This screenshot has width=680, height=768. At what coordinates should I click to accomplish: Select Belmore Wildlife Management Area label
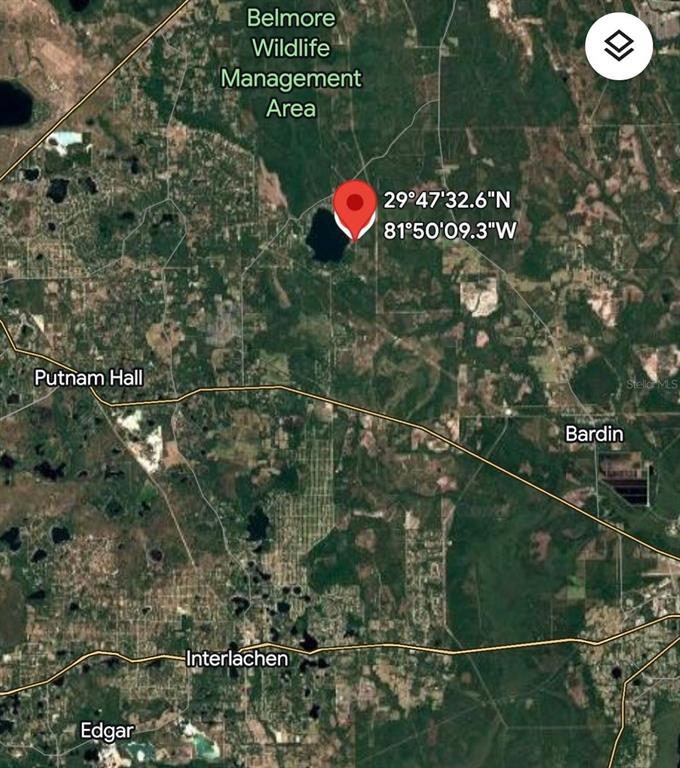coord(291,62)
